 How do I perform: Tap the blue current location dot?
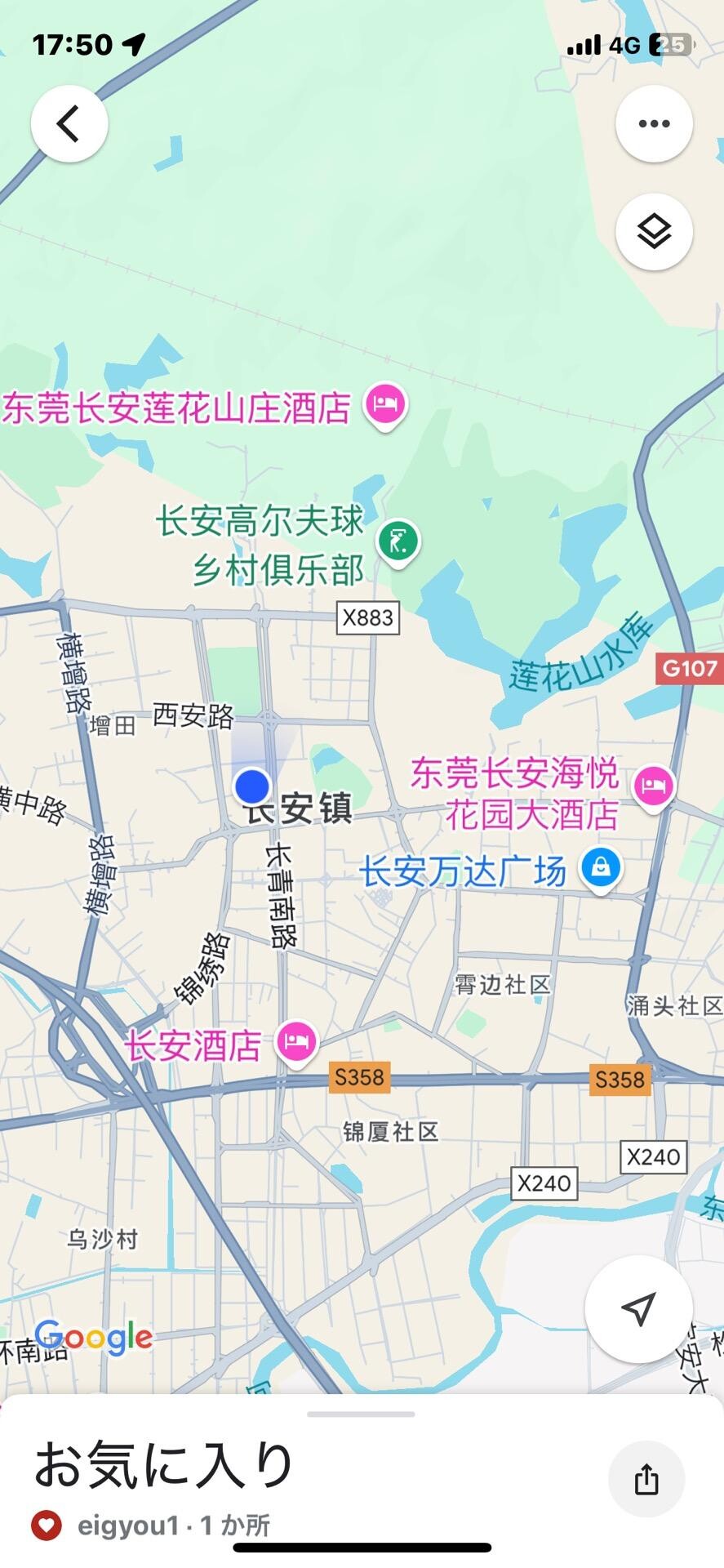pos(254,786)
